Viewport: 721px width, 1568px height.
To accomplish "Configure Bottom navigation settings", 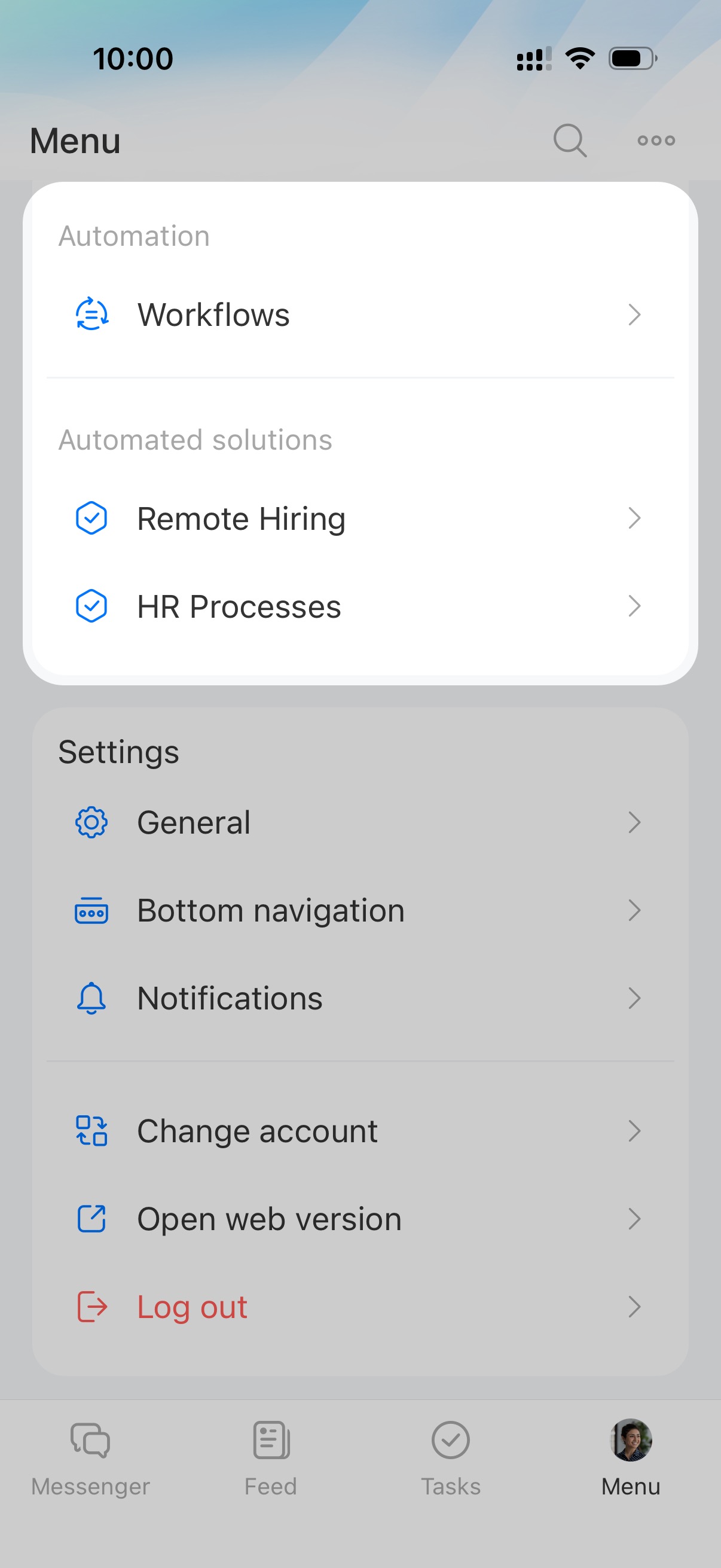I will click(x=359, y=911).
